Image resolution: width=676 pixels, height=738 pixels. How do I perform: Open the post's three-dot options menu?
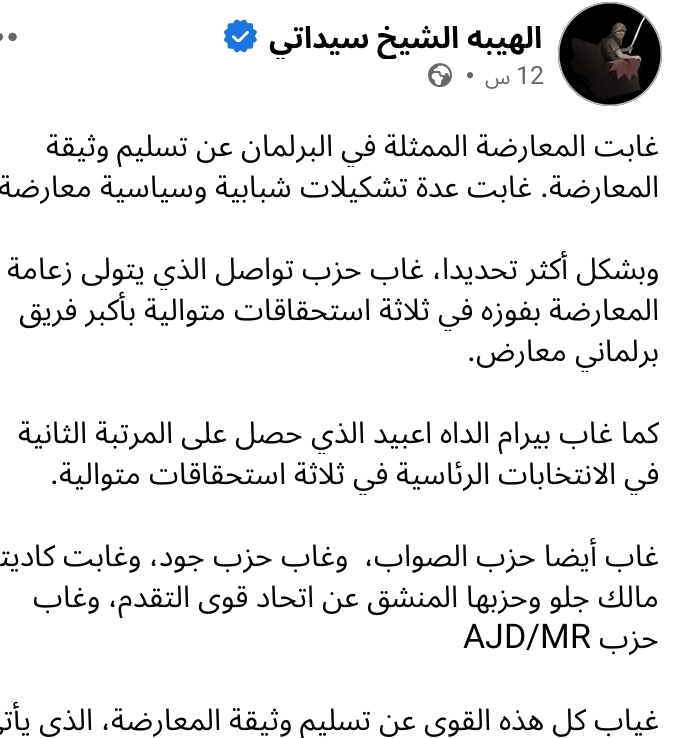tap(8, 38)
